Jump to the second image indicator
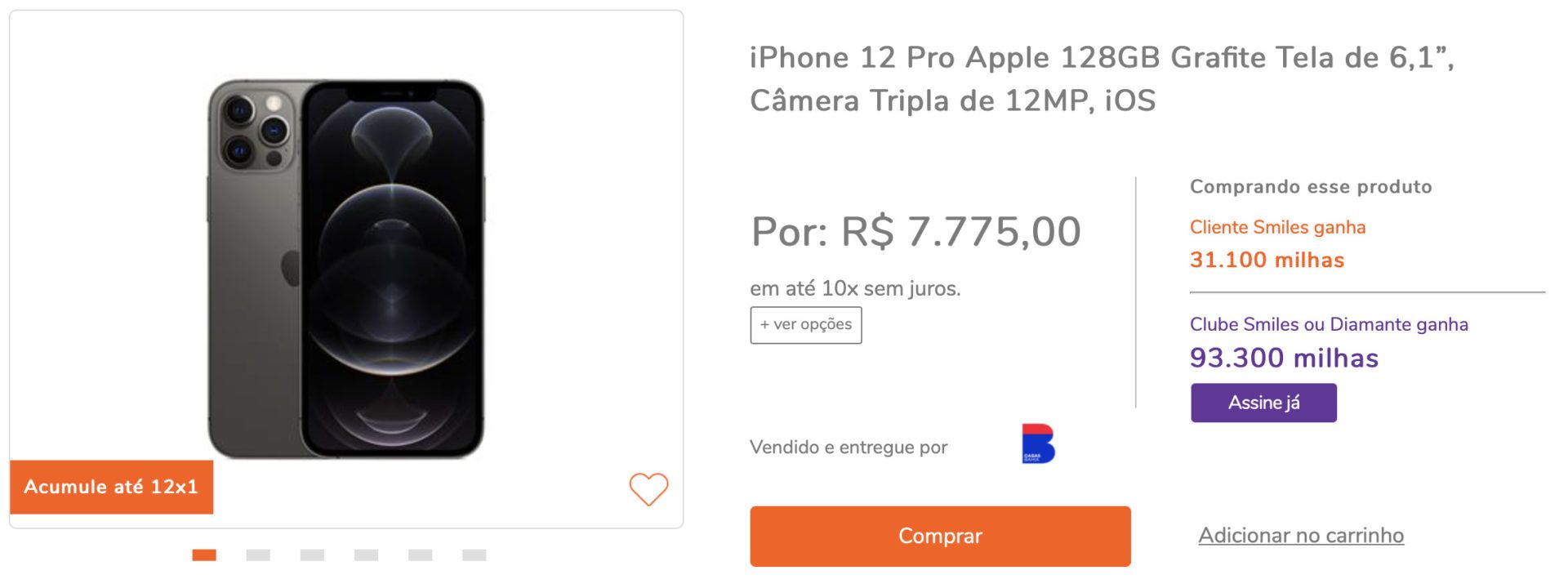The image size is (1568, 579). 258,555
